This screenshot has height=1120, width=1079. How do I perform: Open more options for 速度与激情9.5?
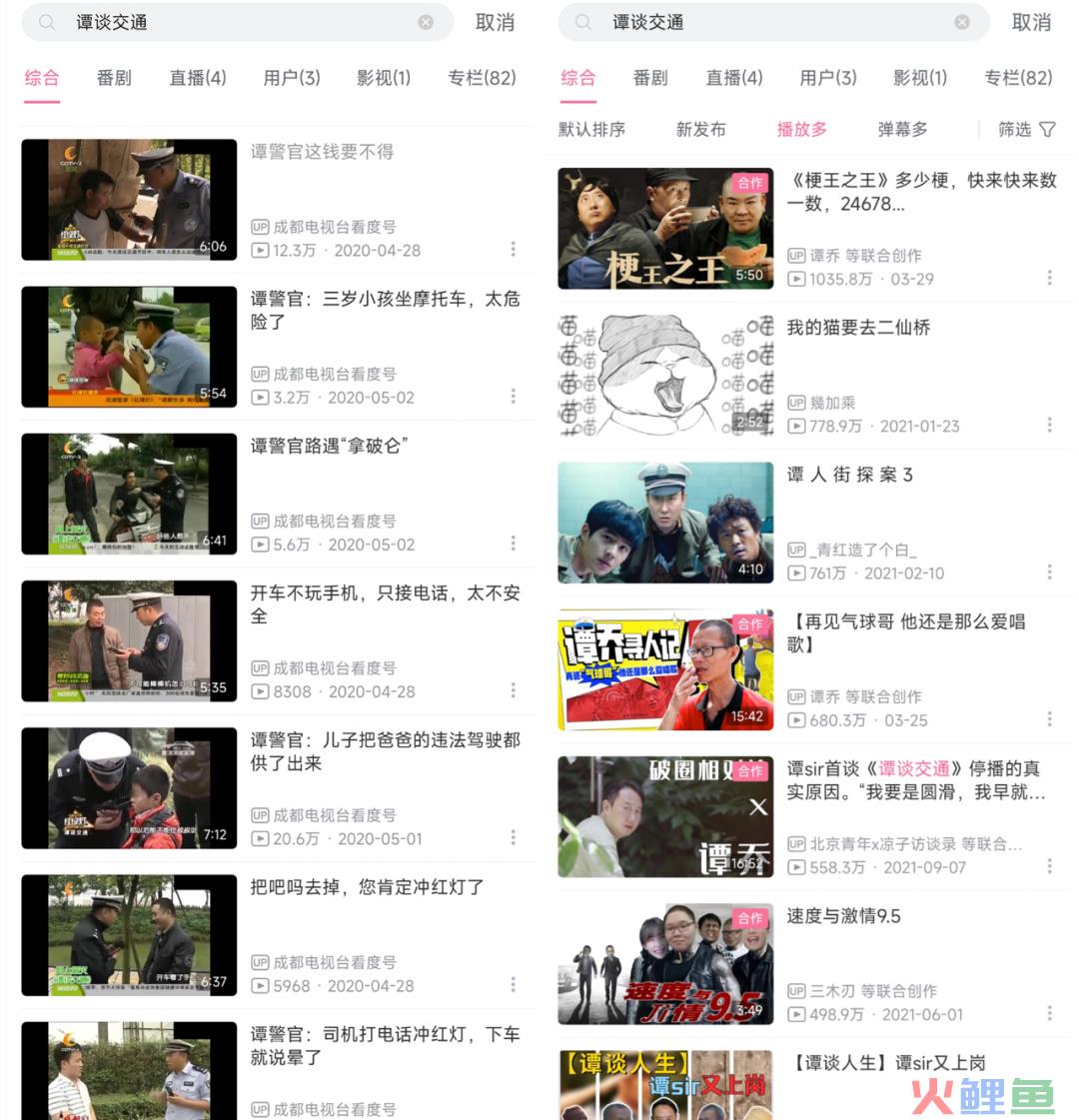pos(1049,1013)
